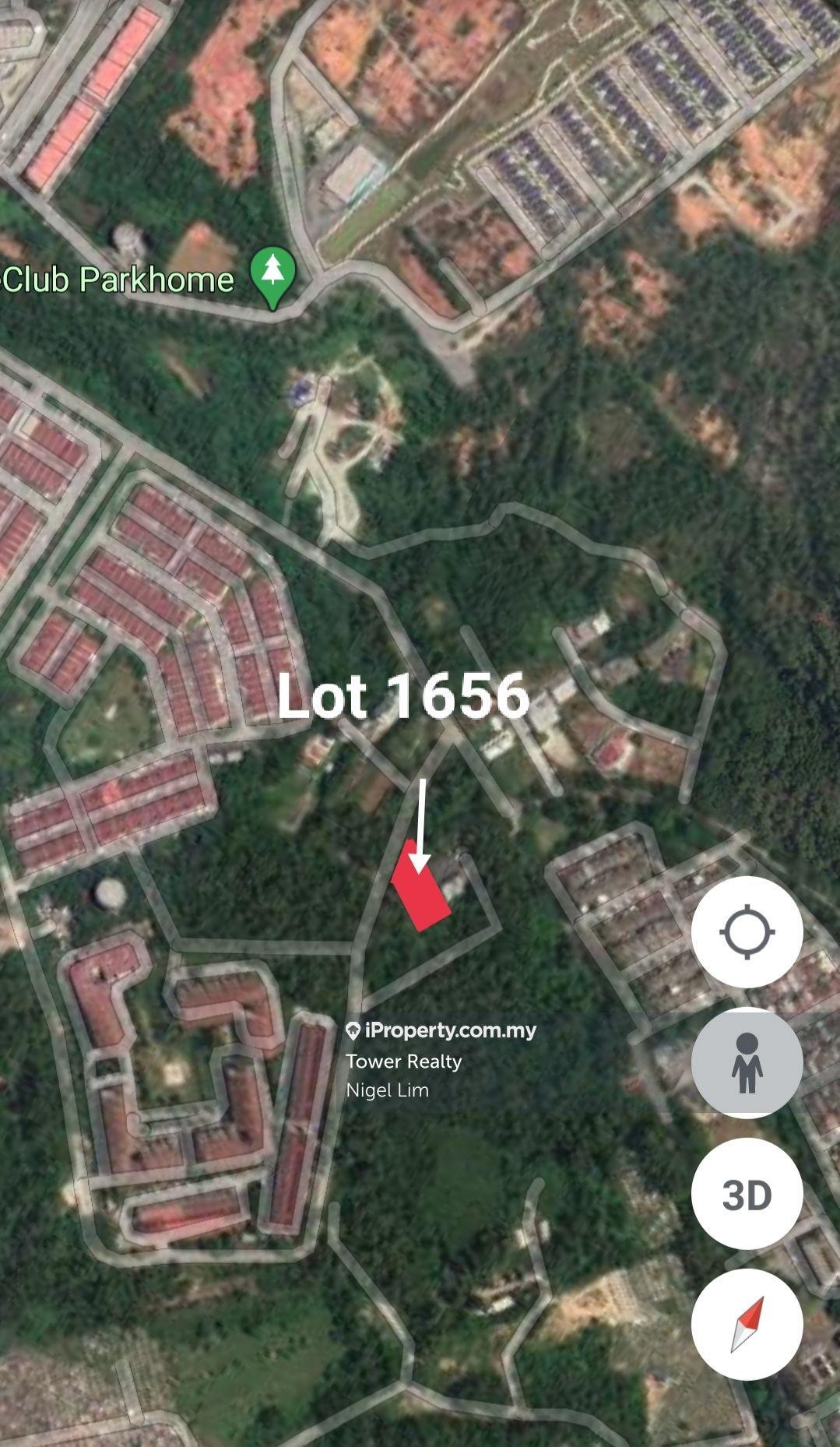Tap the compass to reset north
Image resolution: width=840 pixels, height=1447 pixels.
[x=747, y=1324]
